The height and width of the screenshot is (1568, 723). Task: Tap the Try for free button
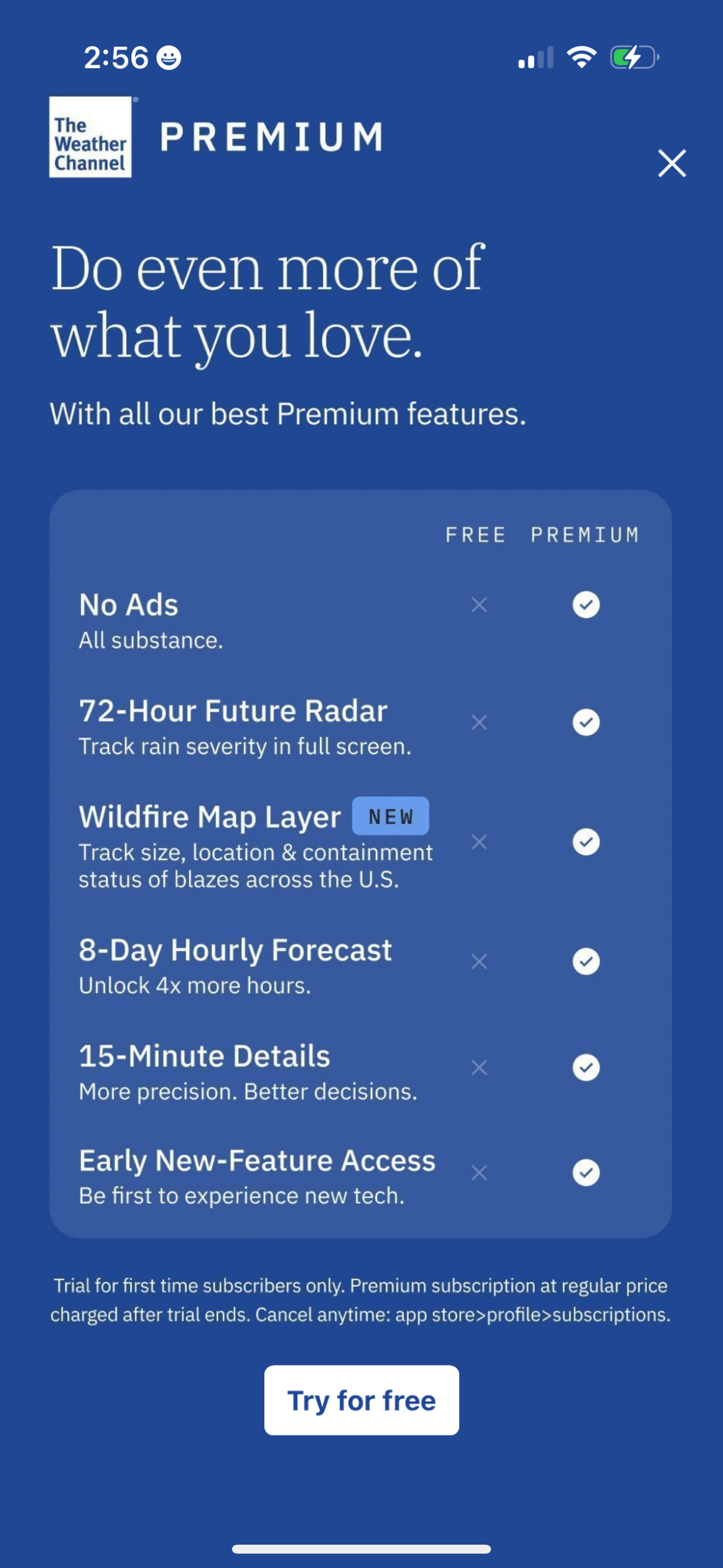(x=361, y=1400)
